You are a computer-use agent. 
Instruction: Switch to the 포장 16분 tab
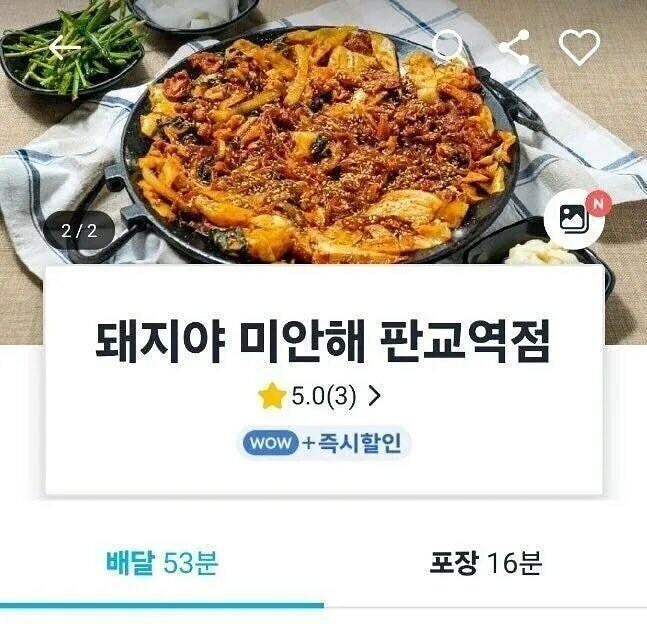click(x=485, y=563)
